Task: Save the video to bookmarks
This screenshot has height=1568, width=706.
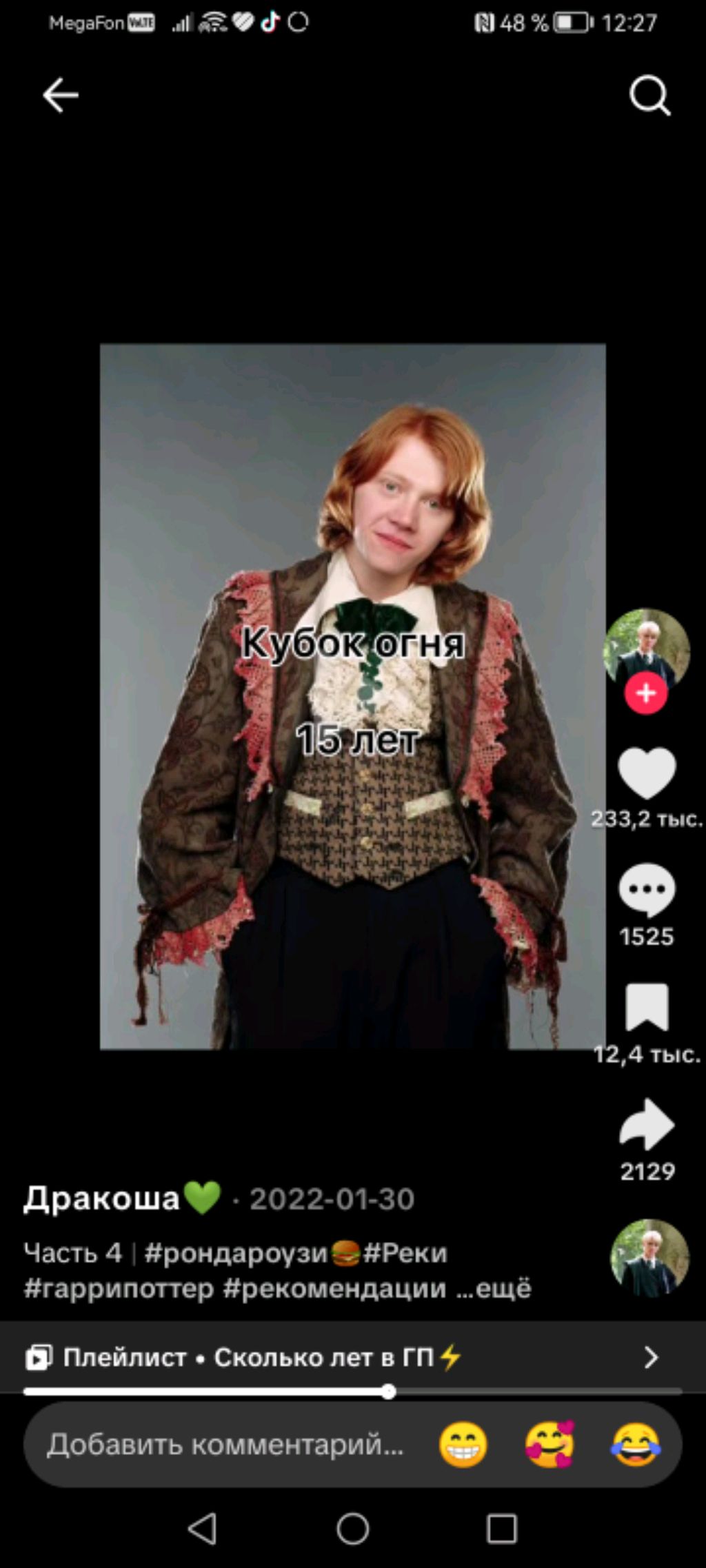Action: pyautogui.click(x=647, y=1007)
